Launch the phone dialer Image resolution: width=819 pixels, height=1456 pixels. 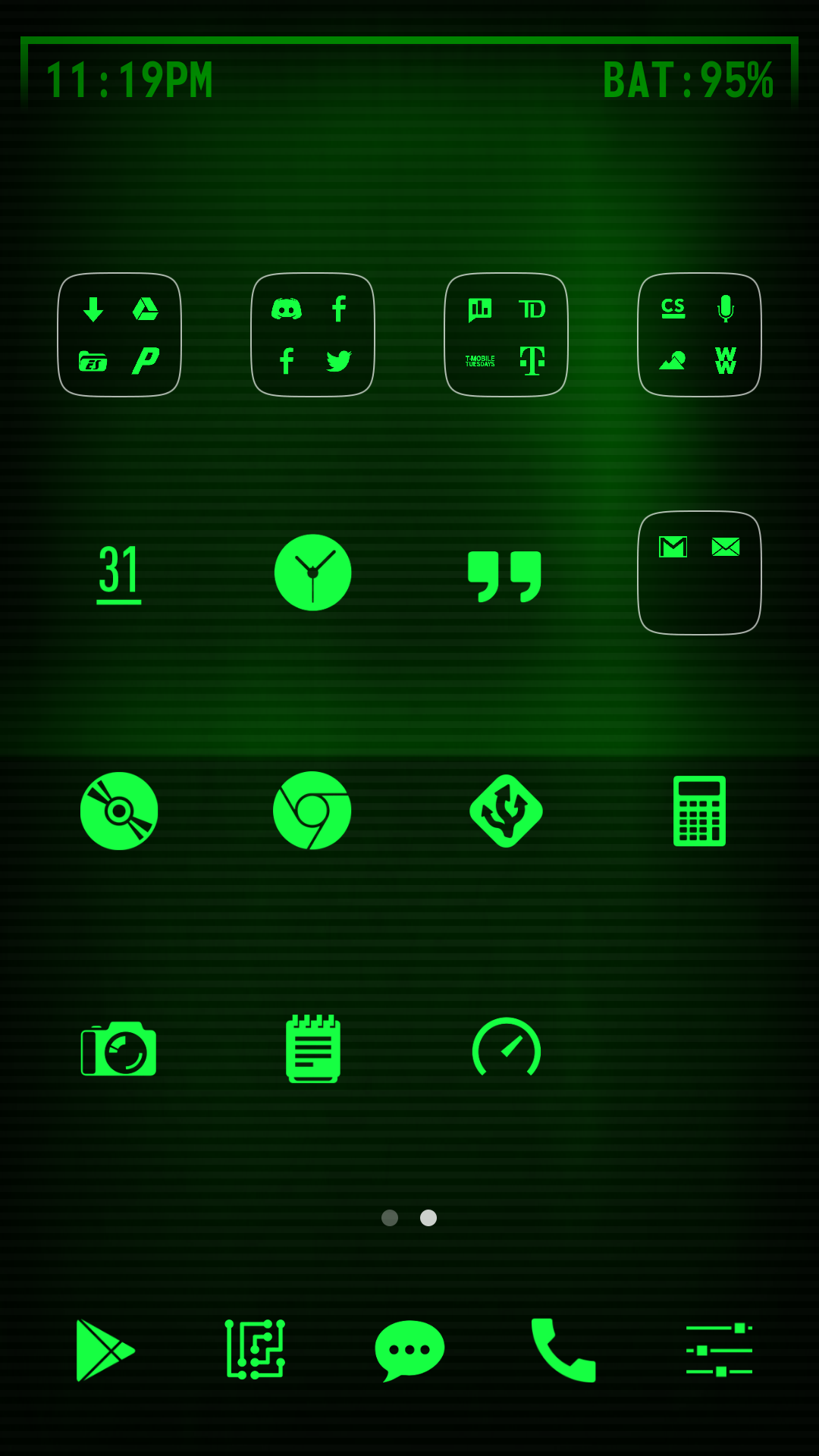click(x=563, y=1350)
